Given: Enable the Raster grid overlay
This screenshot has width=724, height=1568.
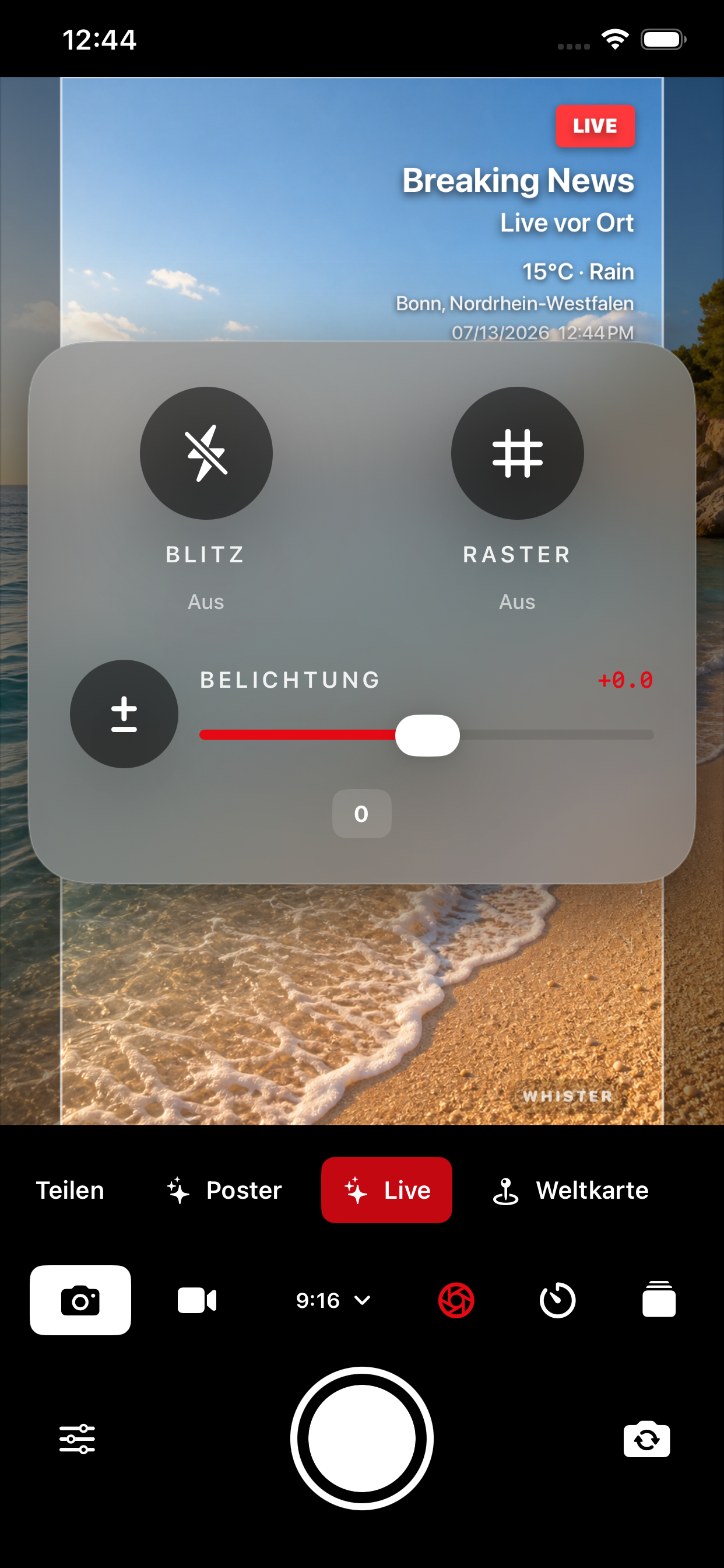Looking at the screenshot, I should pos(517,453).
